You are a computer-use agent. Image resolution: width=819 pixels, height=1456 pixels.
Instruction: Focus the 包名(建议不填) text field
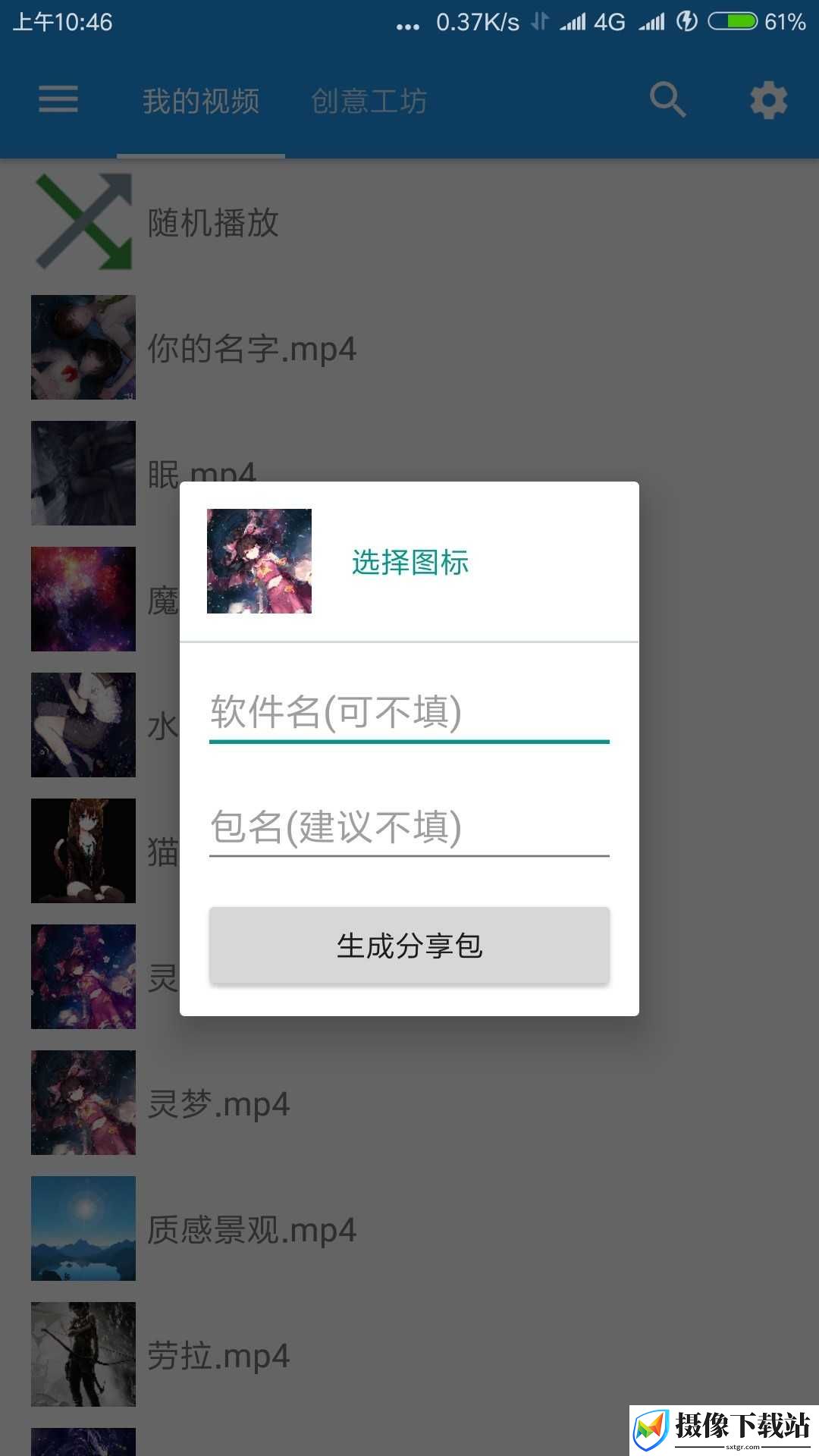409,827
